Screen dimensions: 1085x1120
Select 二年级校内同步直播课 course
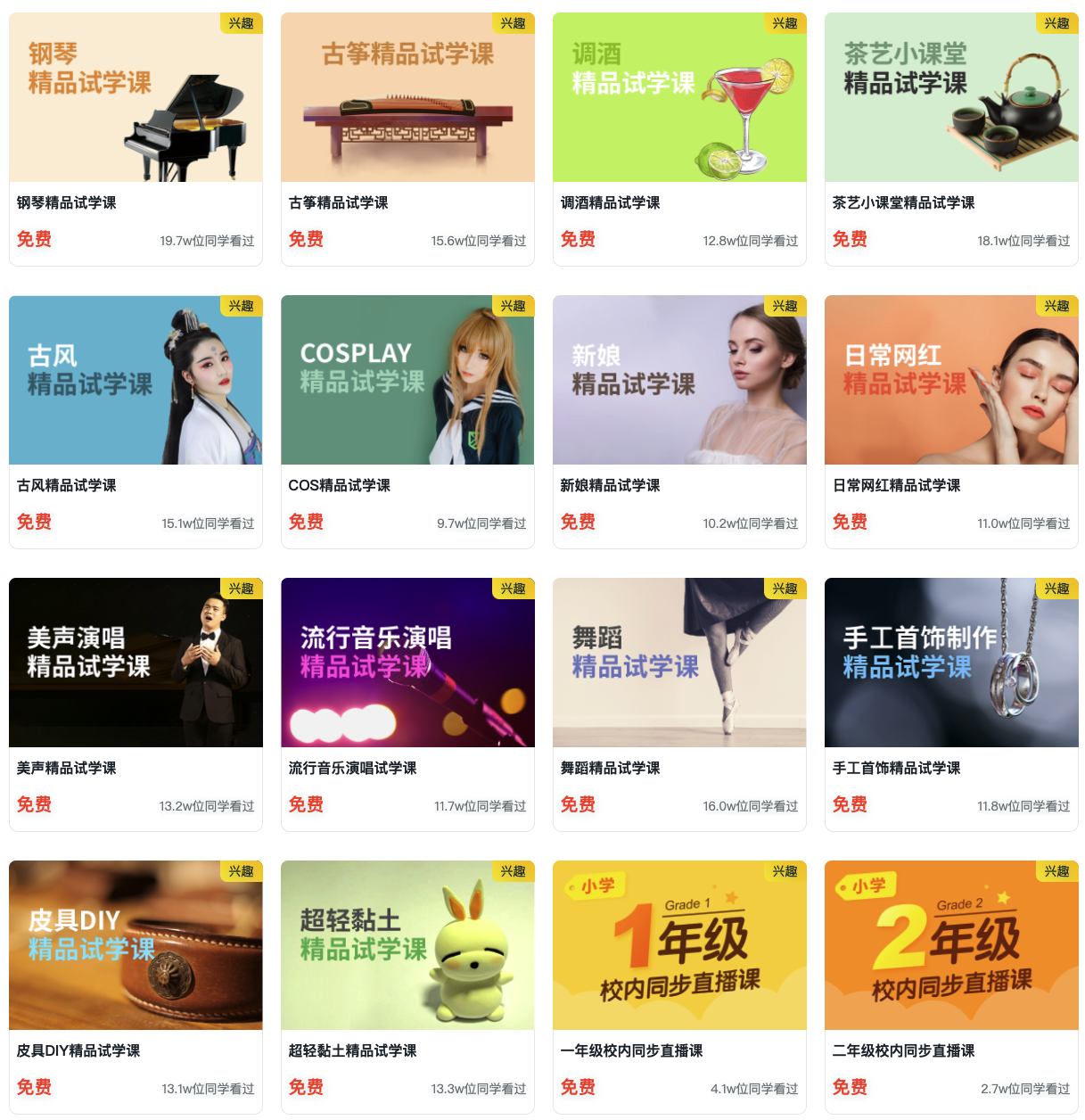951,946
